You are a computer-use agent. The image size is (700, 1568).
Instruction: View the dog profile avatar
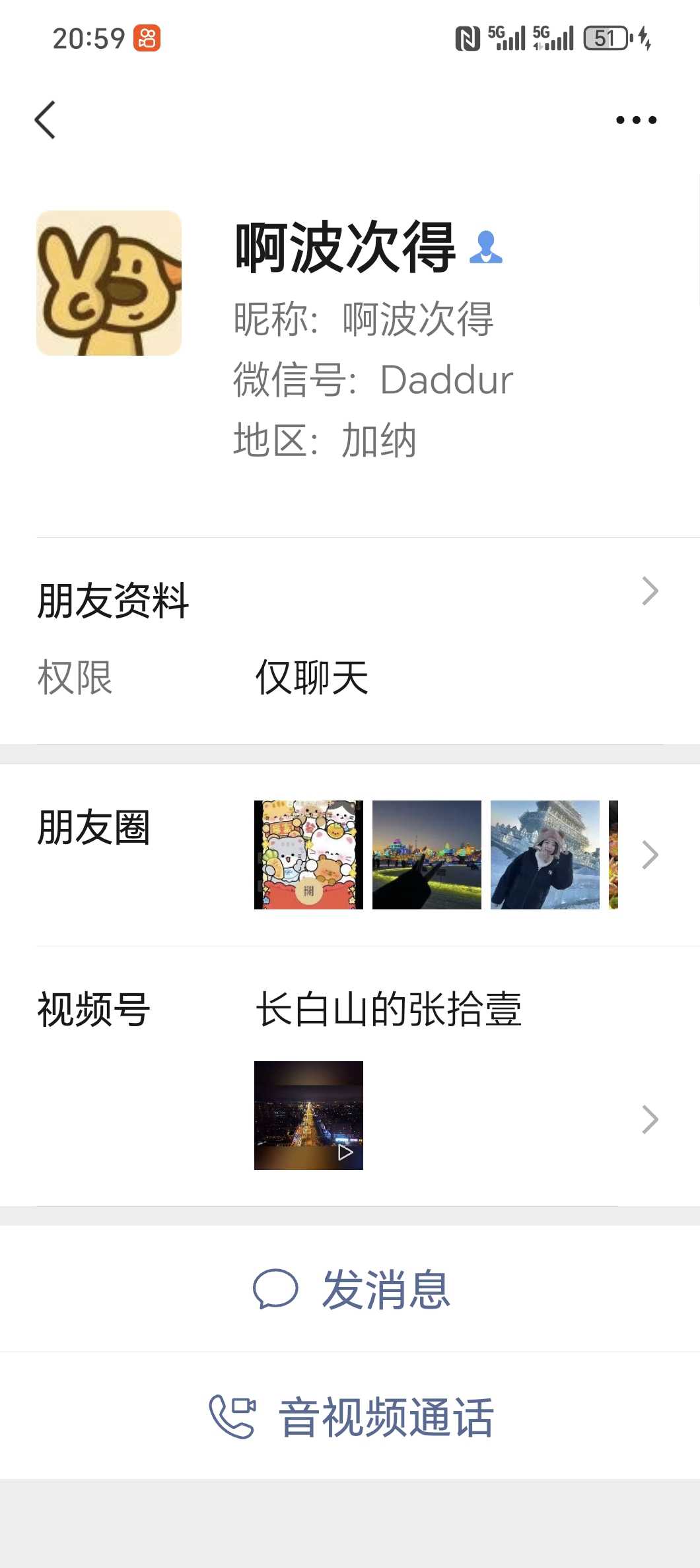click(x=109, y=283)
